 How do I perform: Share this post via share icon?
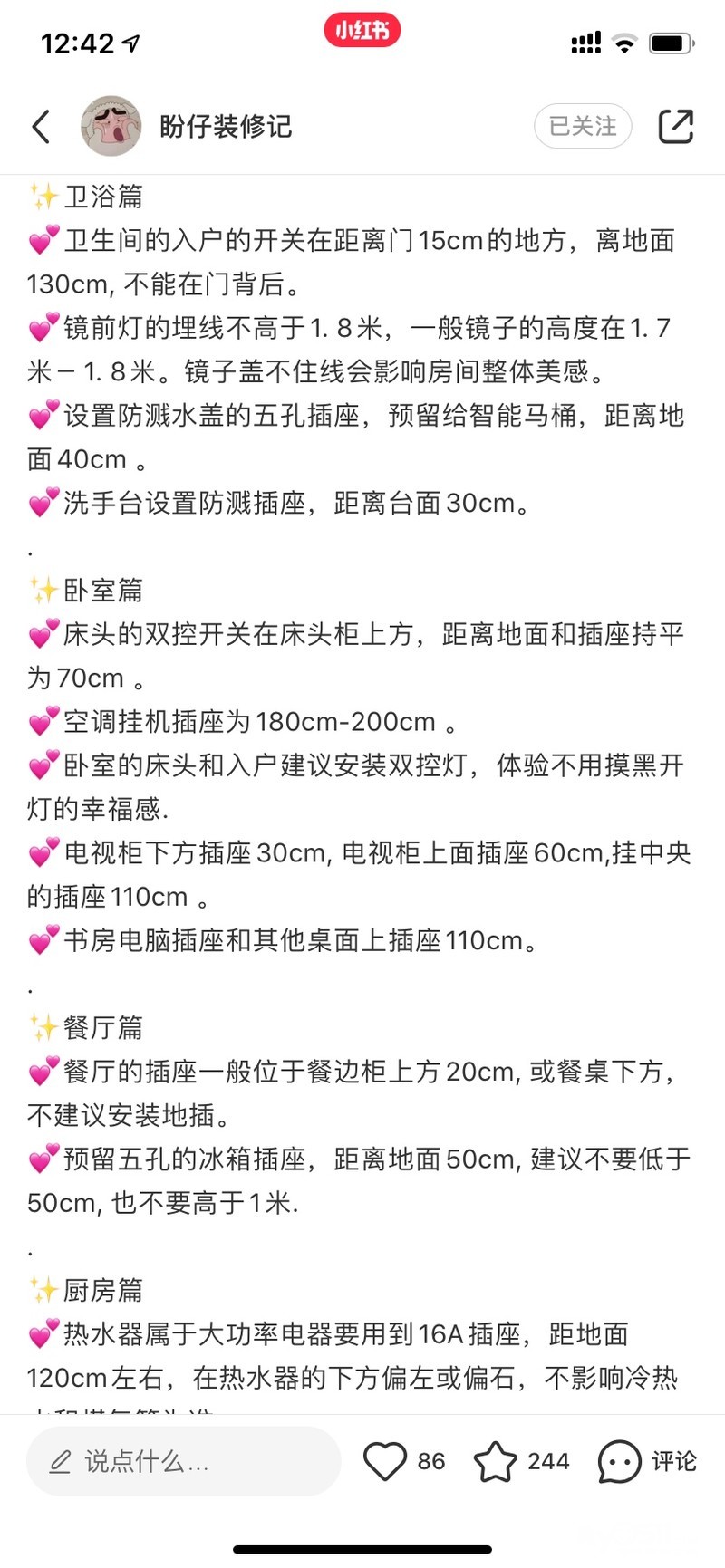tap(675, 126)
